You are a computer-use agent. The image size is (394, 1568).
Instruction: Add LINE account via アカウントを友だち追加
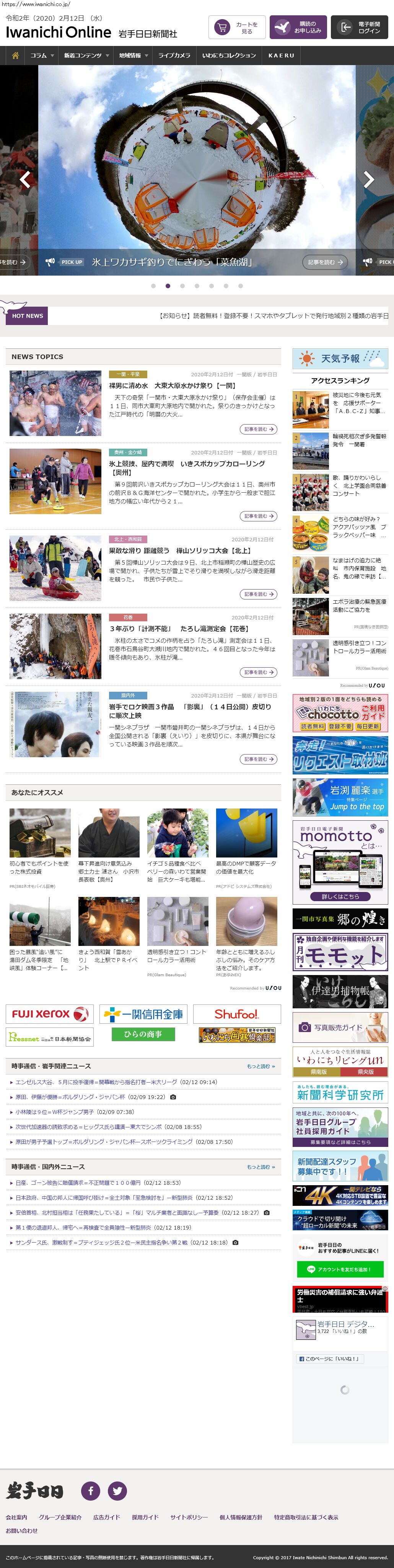pyautogui.click(x=340, y=1269)
